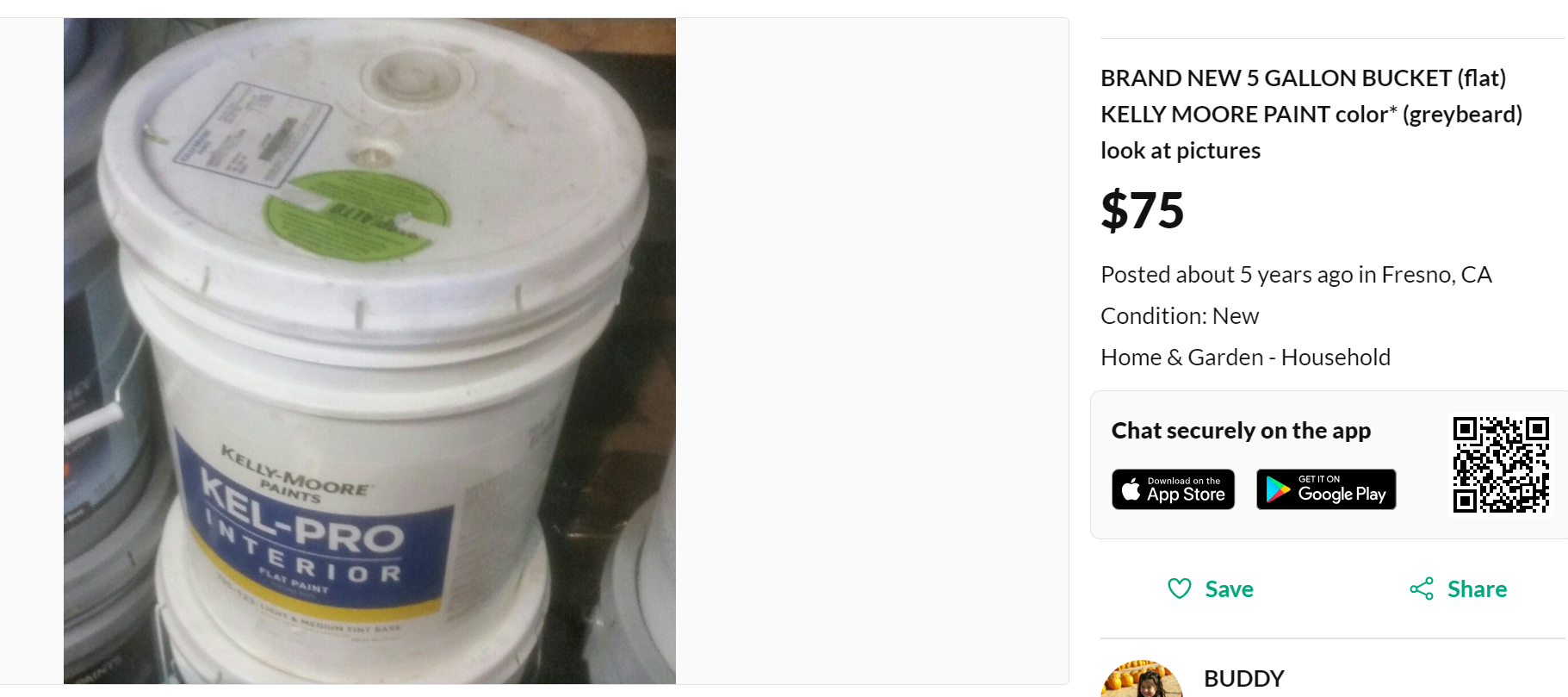Share this paint bucket listing
The height and width of the screenshot is (697, 1568).
click(x=1458, y=589)
